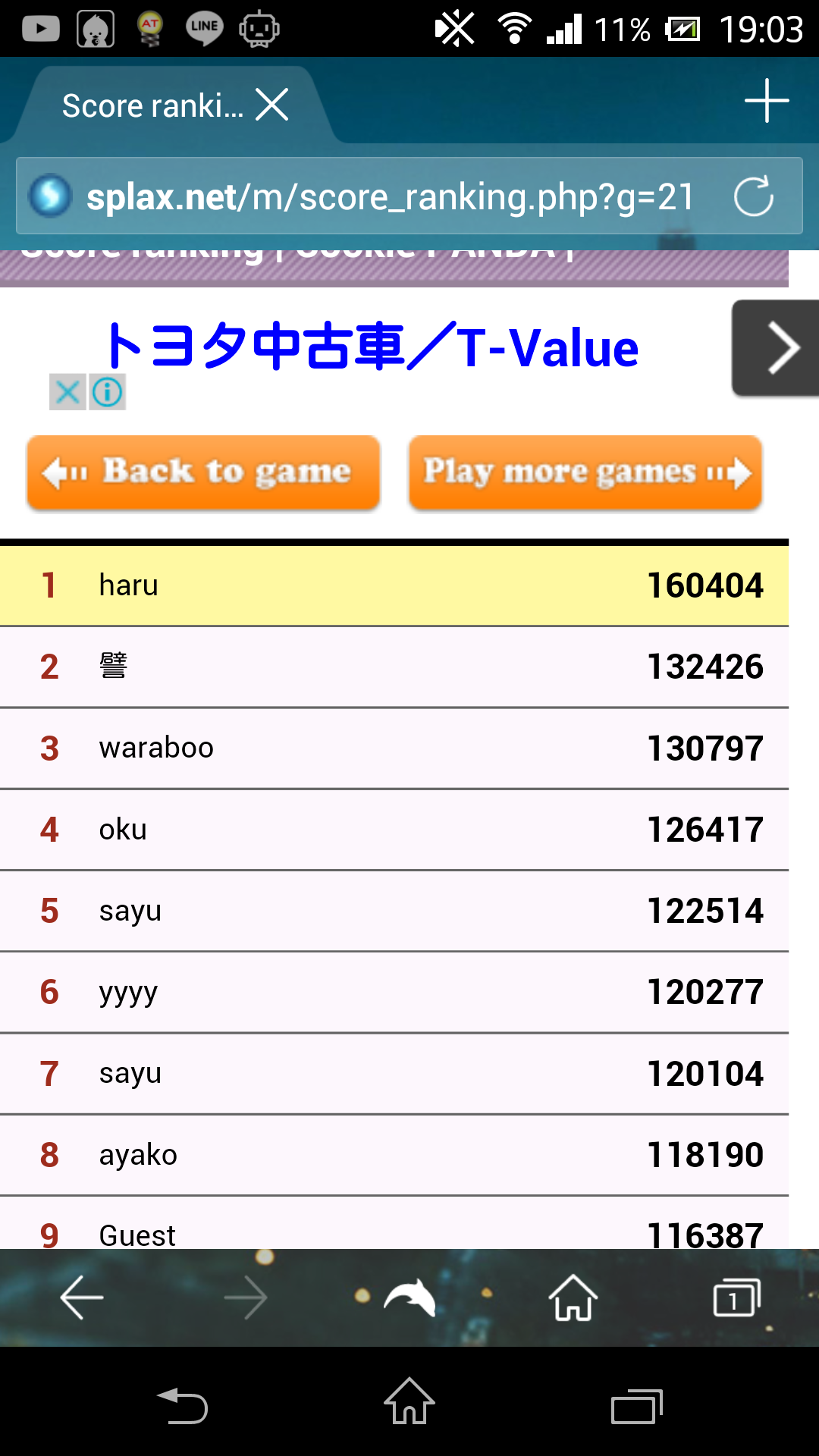Viewport: 819px width, 1456px height.
Task: Open the T-Value ad link
Action: (x=372, y=347)
